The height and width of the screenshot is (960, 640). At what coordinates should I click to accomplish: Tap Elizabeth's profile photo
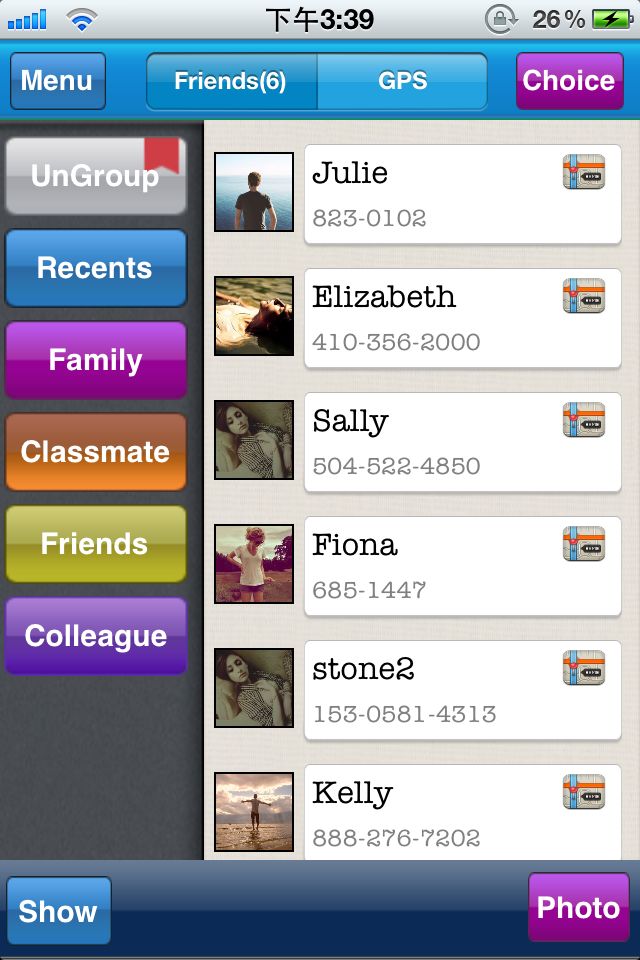tap(254, 316)
